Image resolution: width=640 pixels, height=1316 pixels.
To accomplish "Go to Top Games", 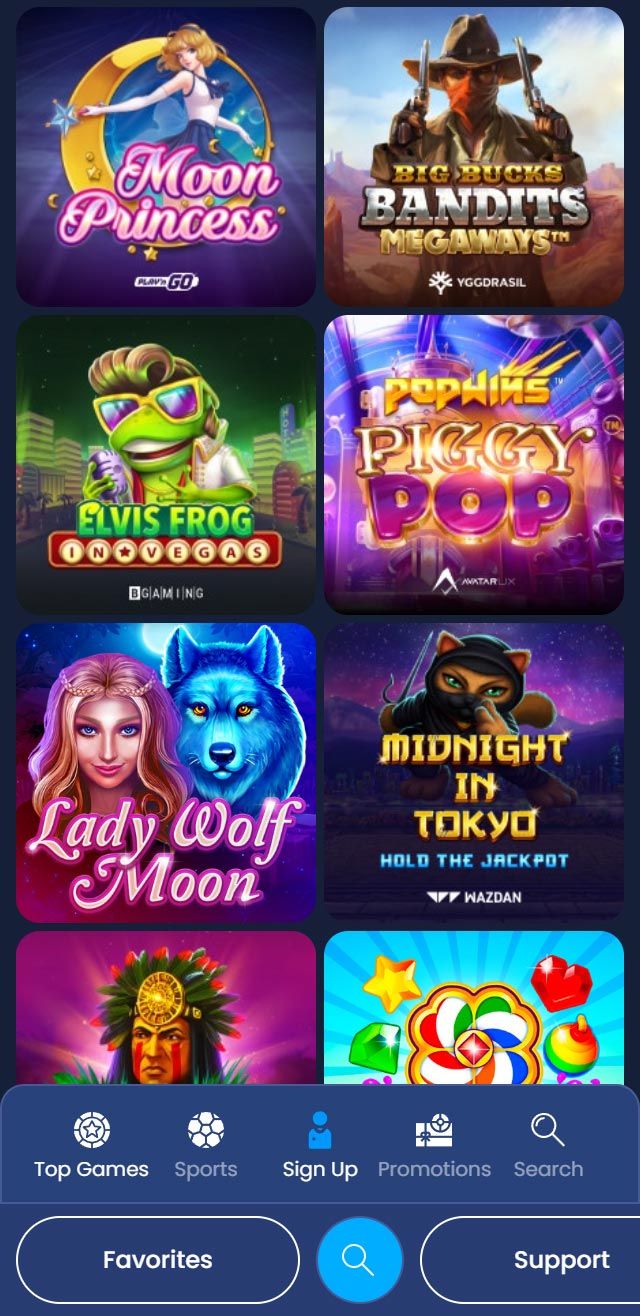I will tap(91, 1146).
